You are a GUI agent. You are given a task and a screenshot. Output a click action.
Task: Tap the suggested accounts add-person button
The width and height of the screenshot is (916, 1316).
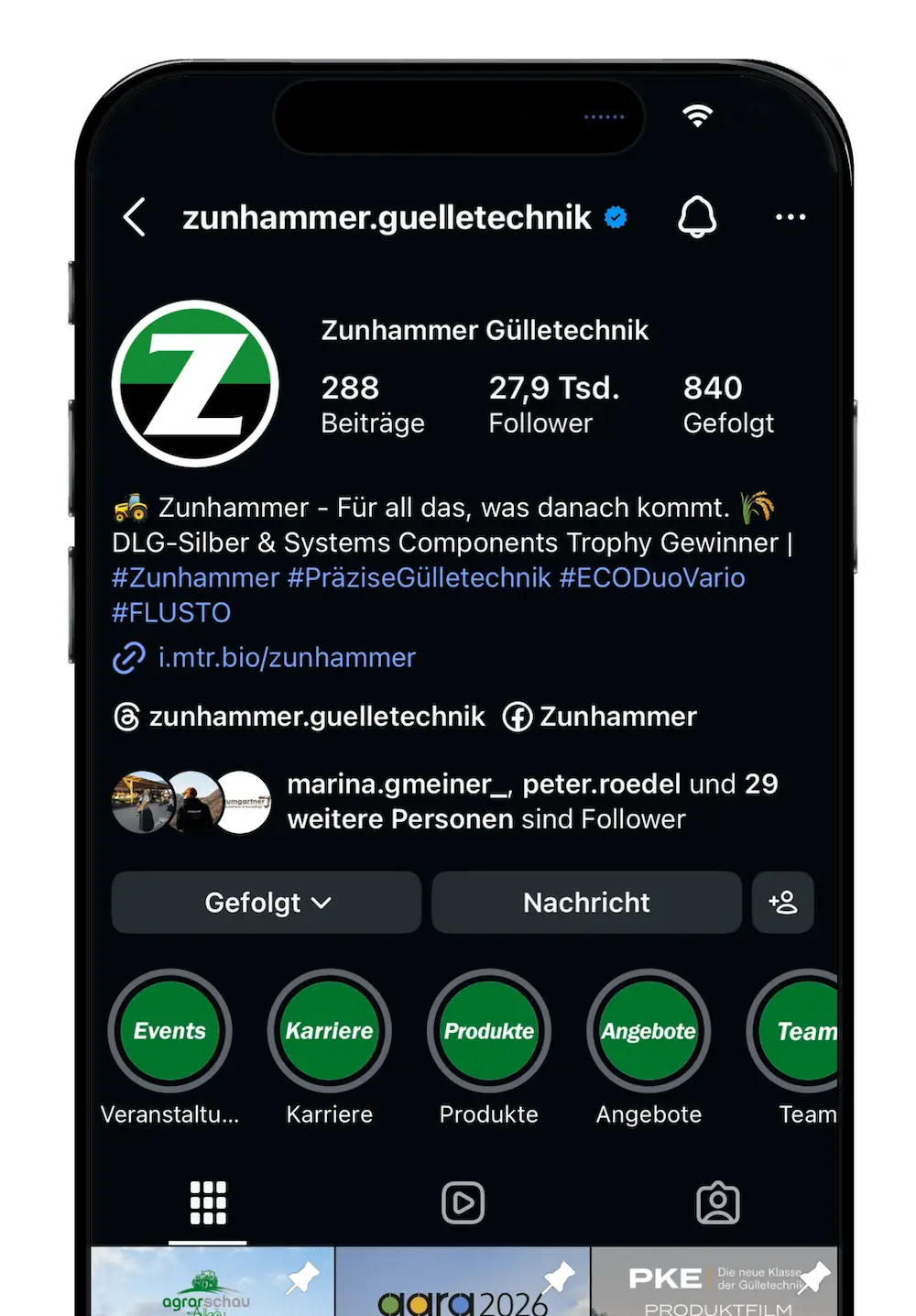(x=783, y=903)
